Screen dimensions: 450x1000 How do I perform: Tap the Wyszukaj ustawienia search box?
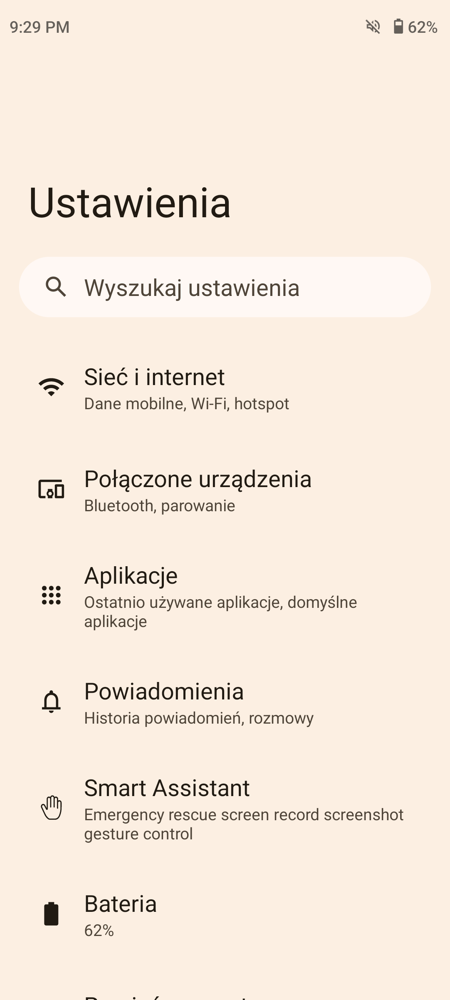pos(225,288)
